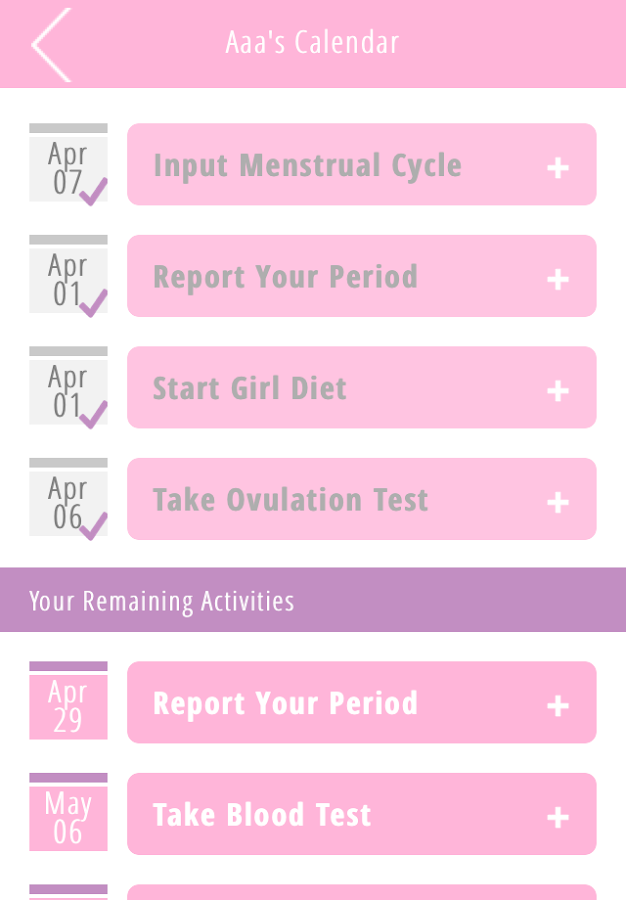
Task: Expand the Input Menstrual Cycle activity
Action: 557,167
